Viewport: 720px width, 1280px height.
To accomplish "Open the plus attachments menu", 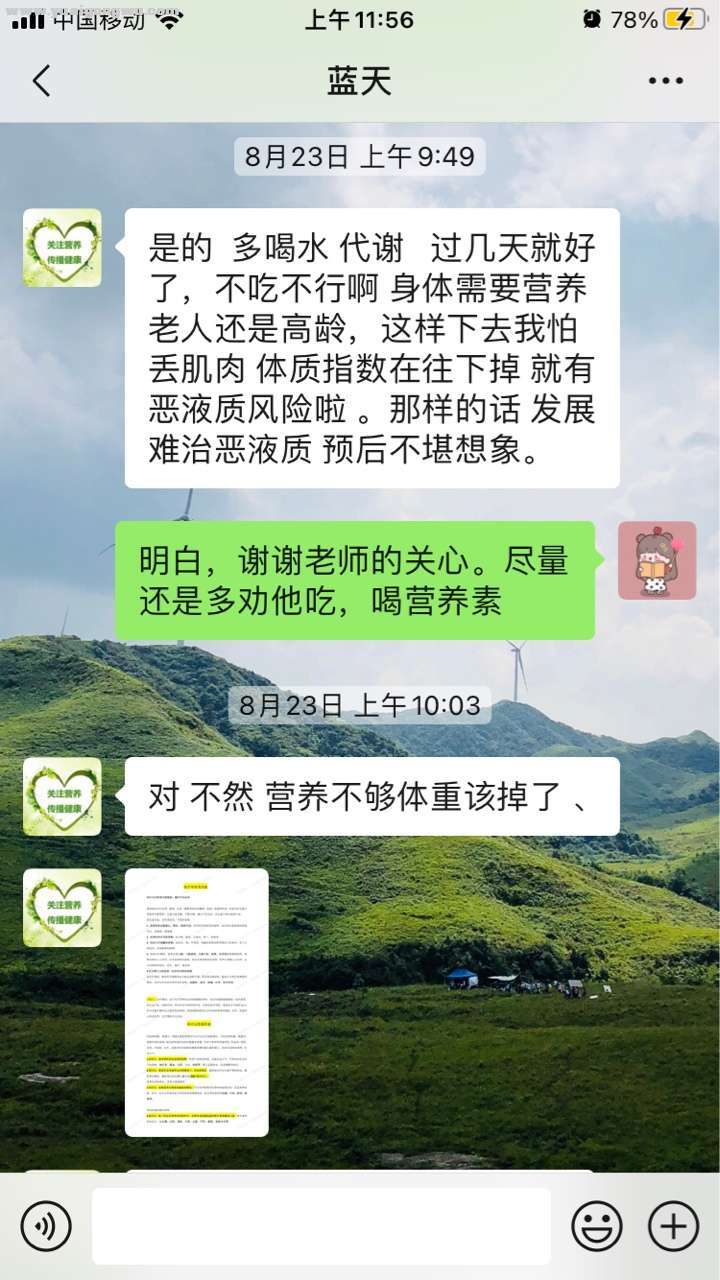I will coord(673,1226).
